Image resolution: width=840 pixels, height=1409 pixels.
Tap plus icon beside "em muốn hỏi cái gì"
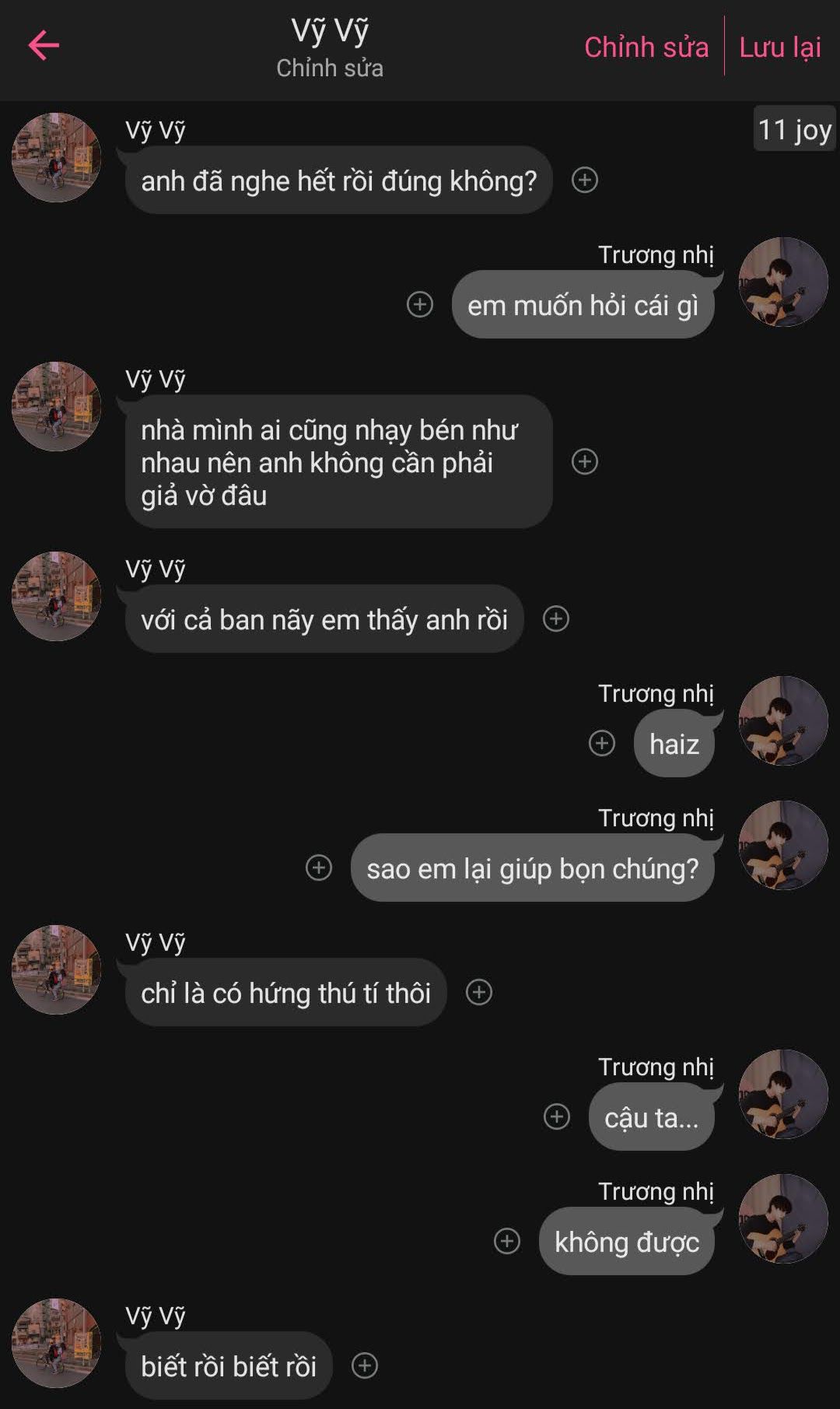point(420,304)
